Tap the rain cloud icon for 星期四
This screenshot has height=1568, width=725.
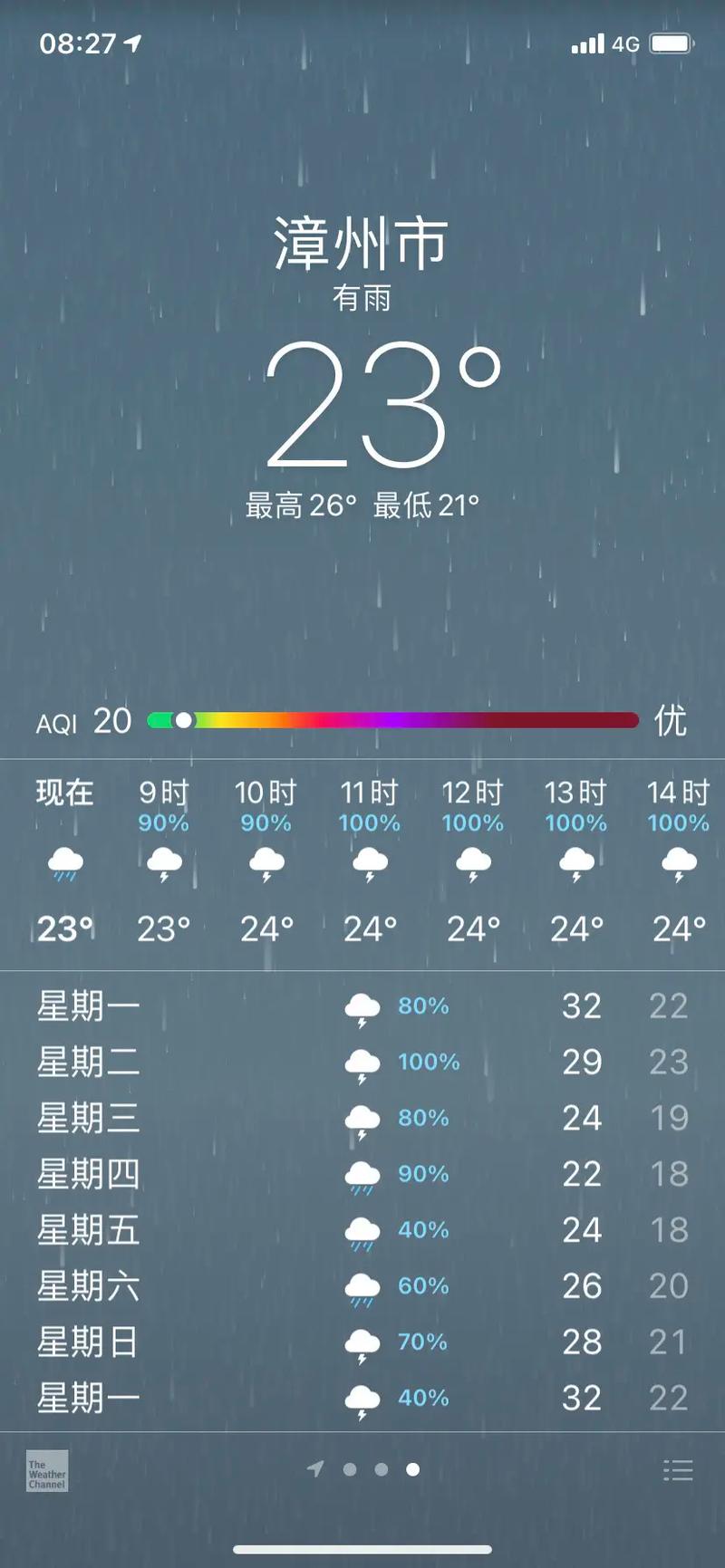coord(362,1174)
